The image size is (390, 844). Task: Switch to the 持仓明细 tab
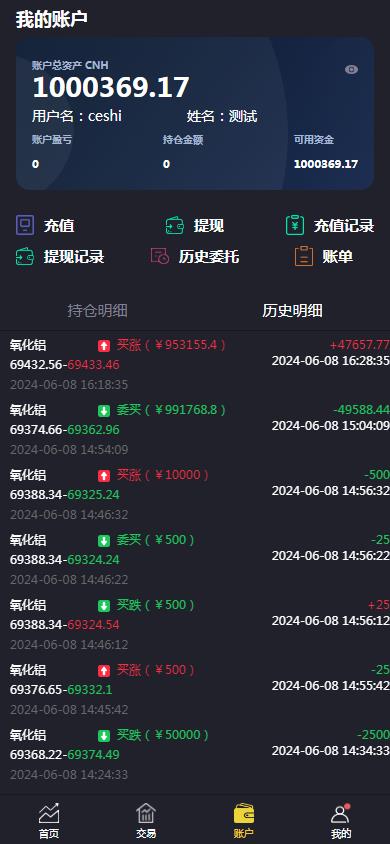pyautogui.click(x=97, y=311)
